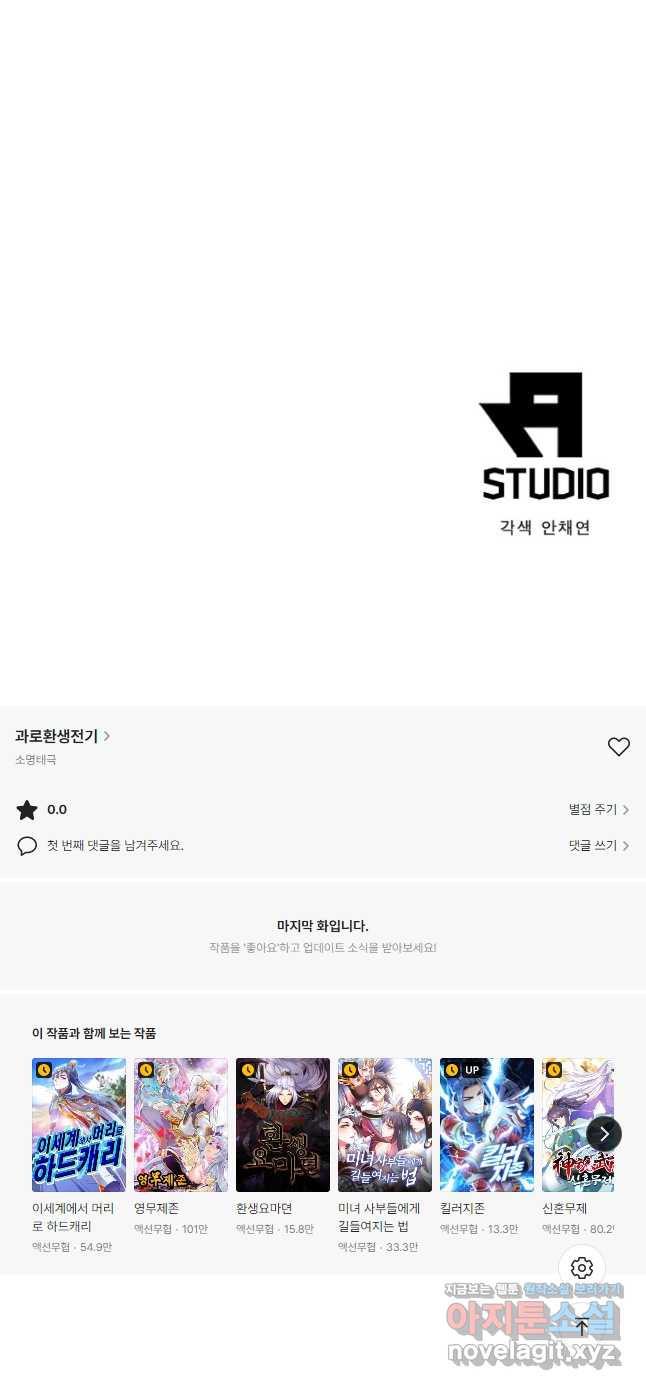
Task: Open the 영무제존 webtoon card
Action: point(181,1125)
